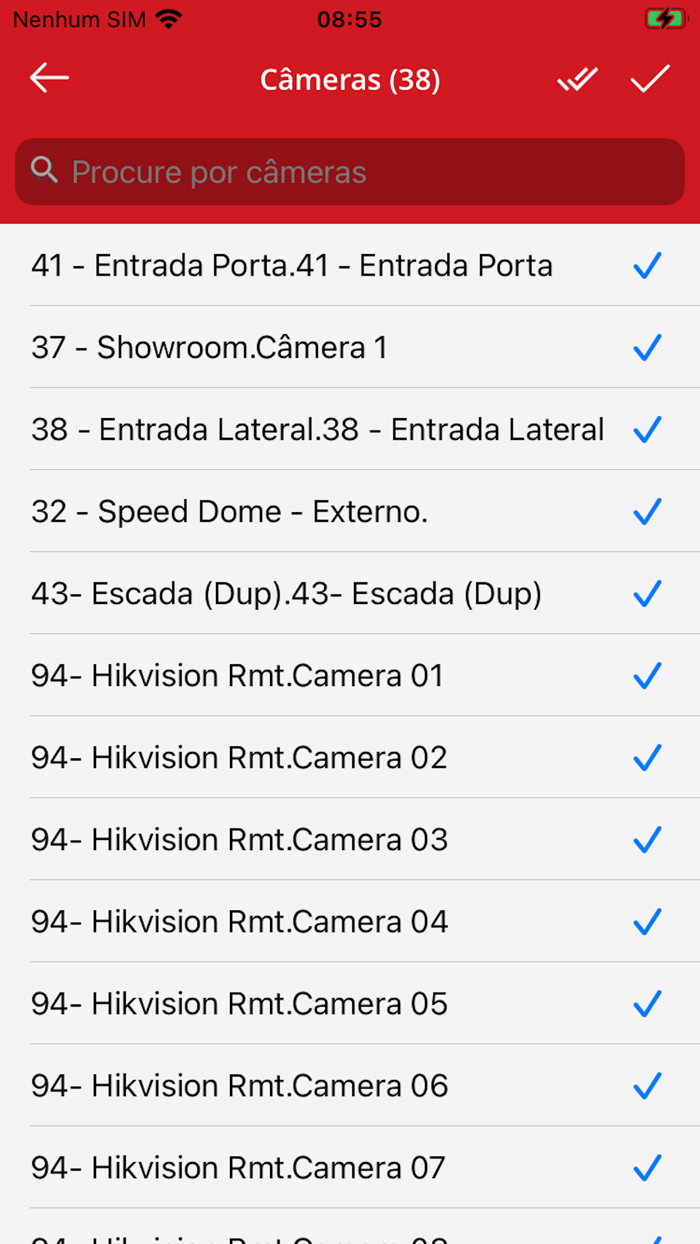The height and width of the screenshot is (1244, 700).
Task: Deselect 32 - Speed Dome - Externo
Action: point(647,512)
